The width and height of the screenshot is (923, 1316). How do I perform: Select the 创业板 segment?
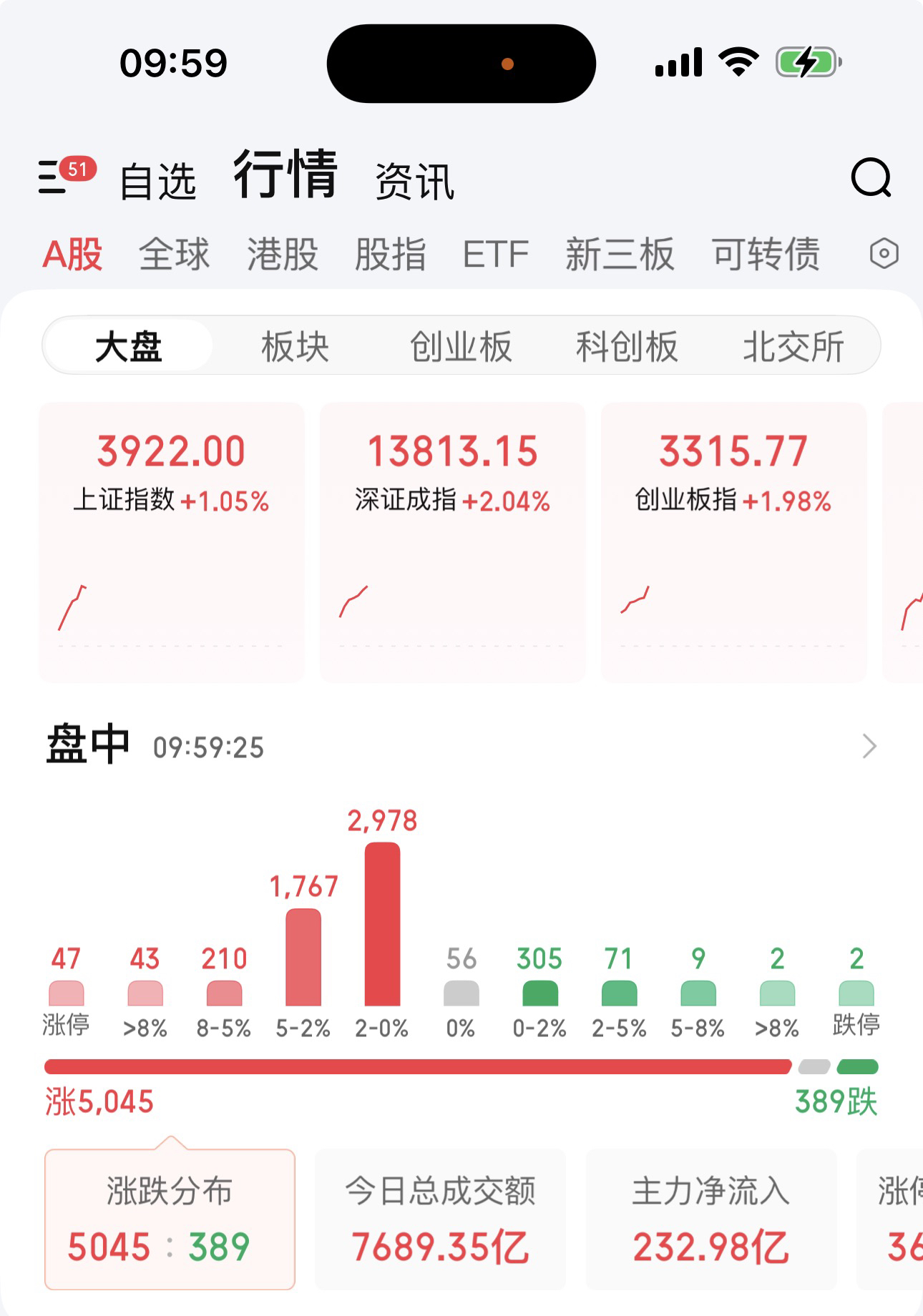[x=461, y=346]
